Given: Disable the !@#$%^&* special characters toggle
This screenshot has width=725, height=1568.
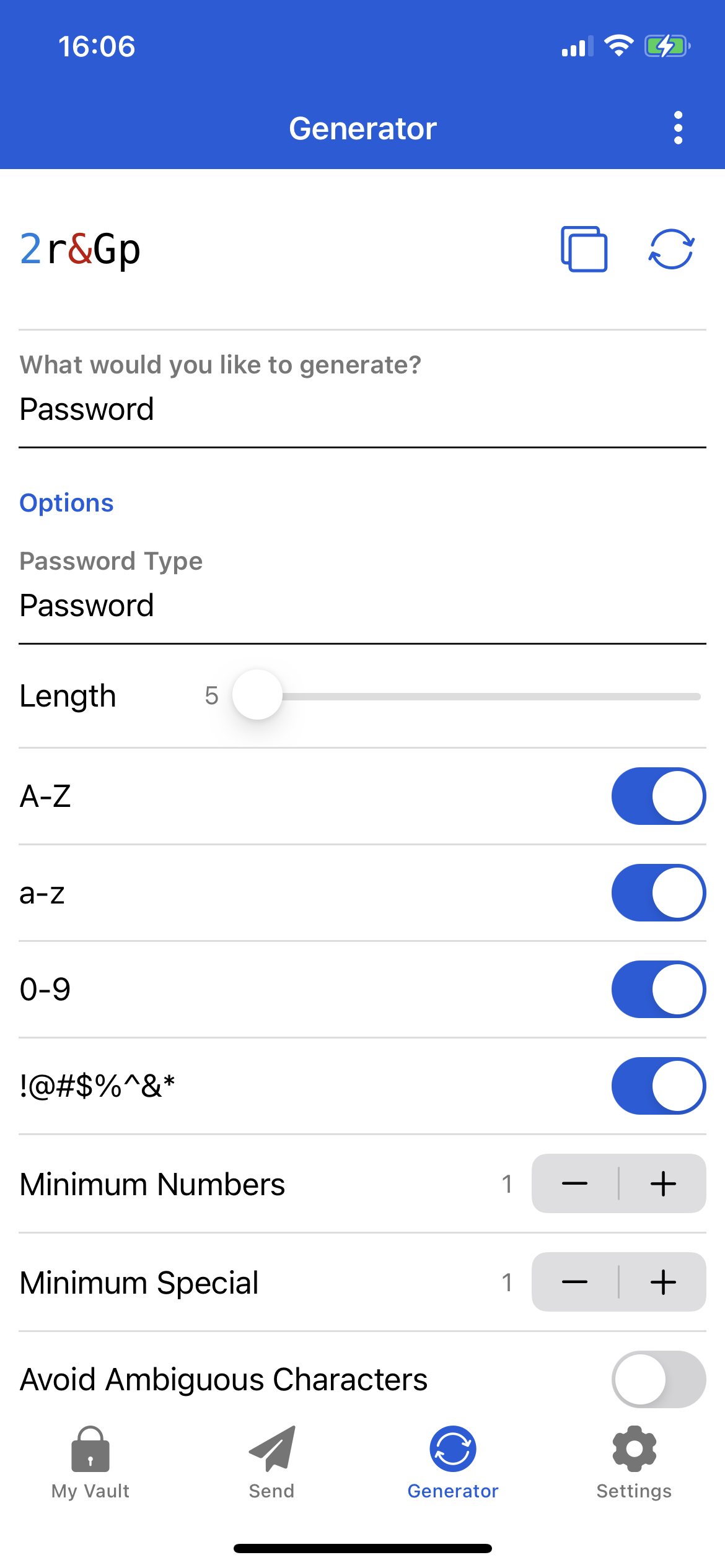Looking at the screenshot, I should [658, 1086].
